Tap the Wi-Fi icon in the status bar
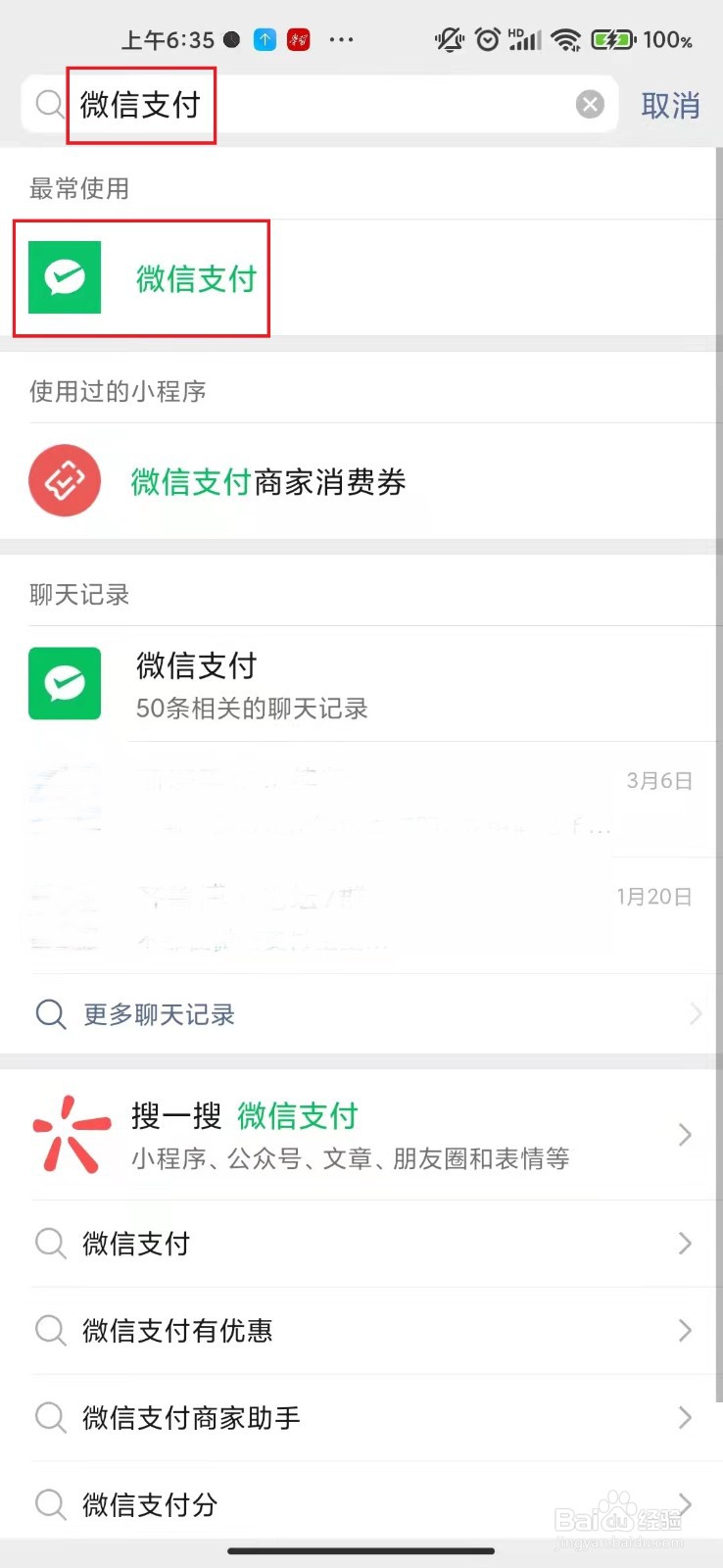Viewport: 723px width, 1568px height. click(568, 39)
